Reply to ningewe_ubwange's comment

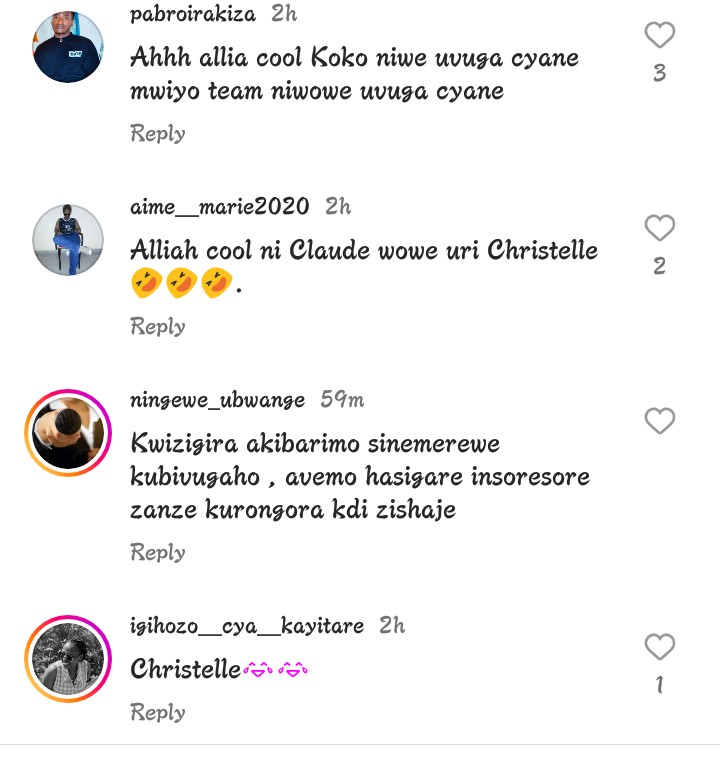(x=158, y=552)
